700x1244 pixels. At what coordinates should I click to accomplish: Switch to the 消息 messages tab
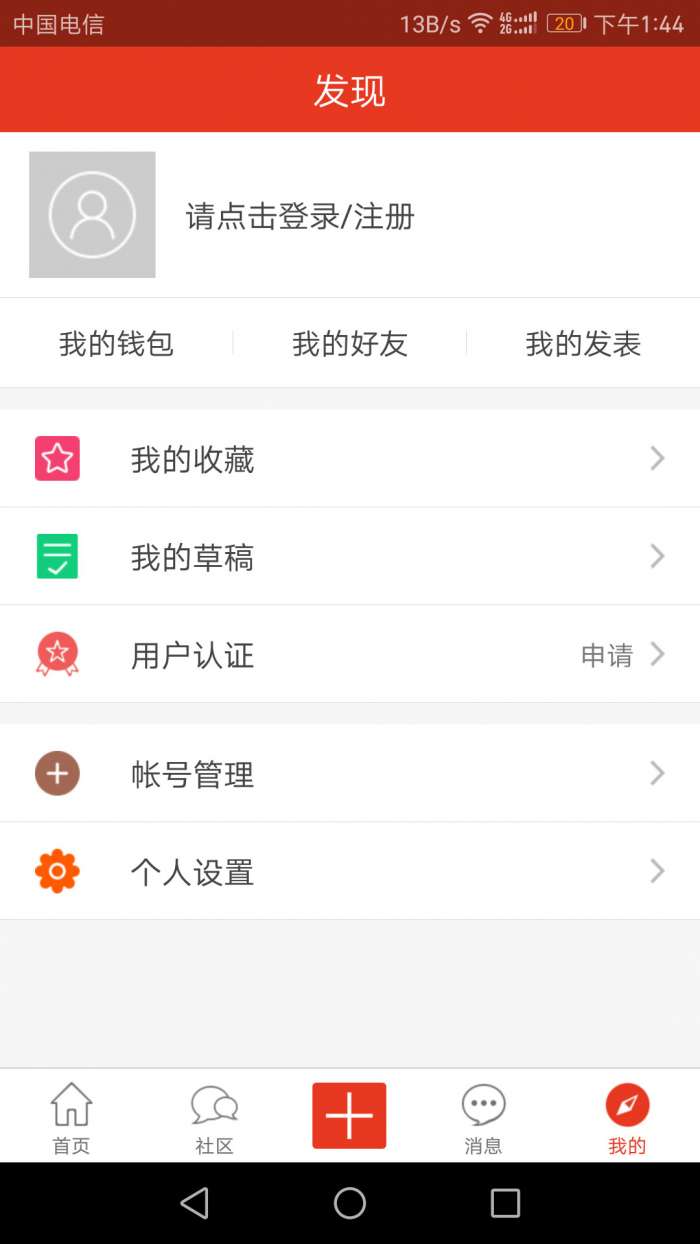pos(483,1117)
